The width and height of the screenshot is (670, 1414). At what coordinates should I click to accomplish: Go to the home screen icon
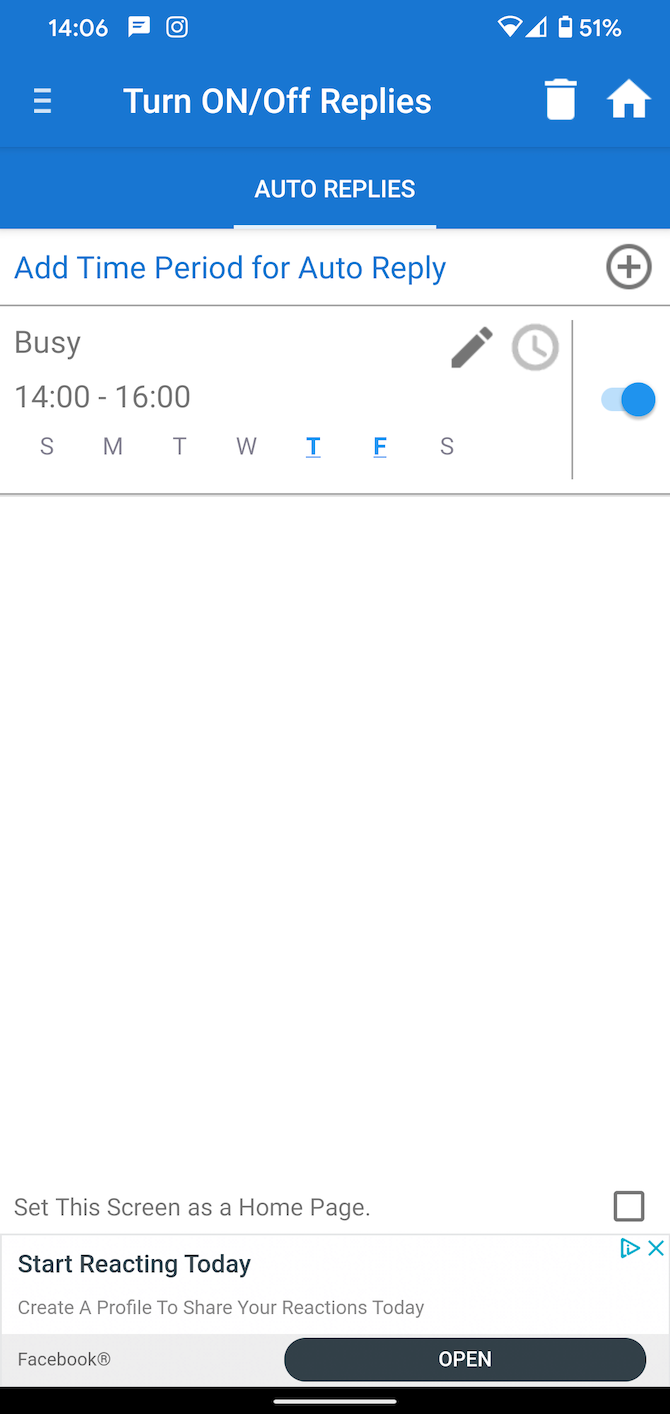tap(628, 101)
